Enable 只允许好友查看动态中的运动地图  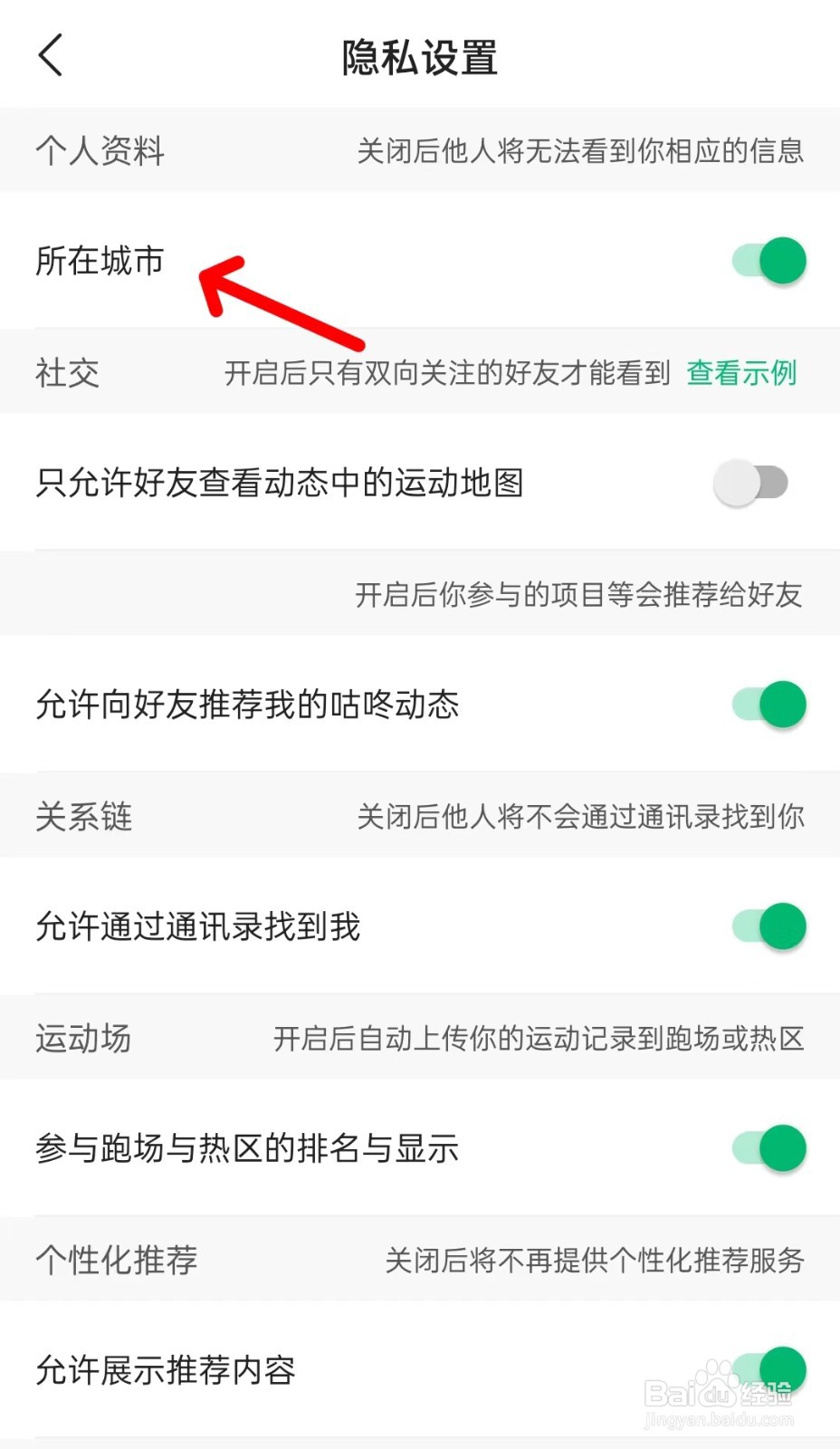coord(752,483)
